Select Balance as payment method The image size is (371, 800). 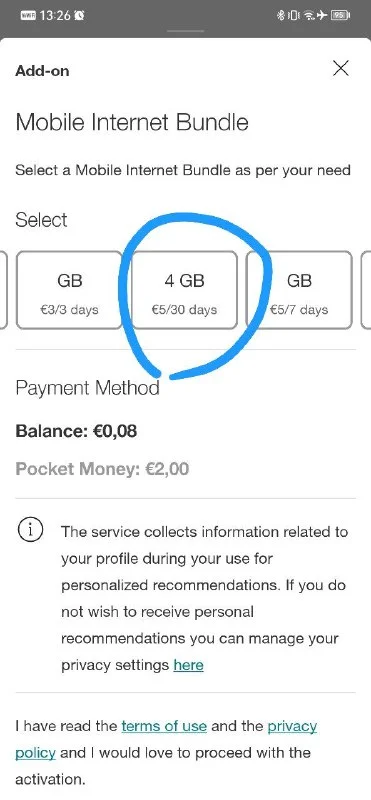[x=77, y=431]
